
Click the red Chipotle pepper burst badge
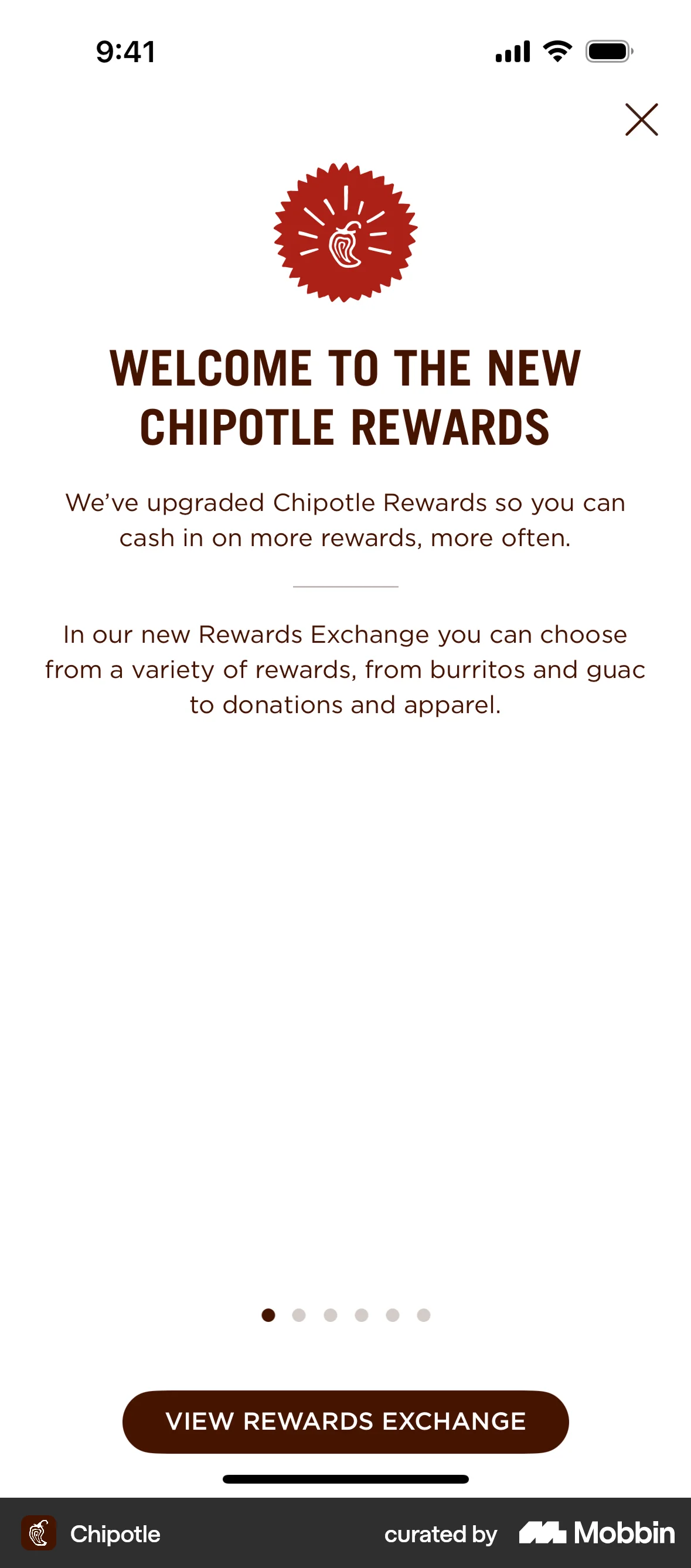345,231
